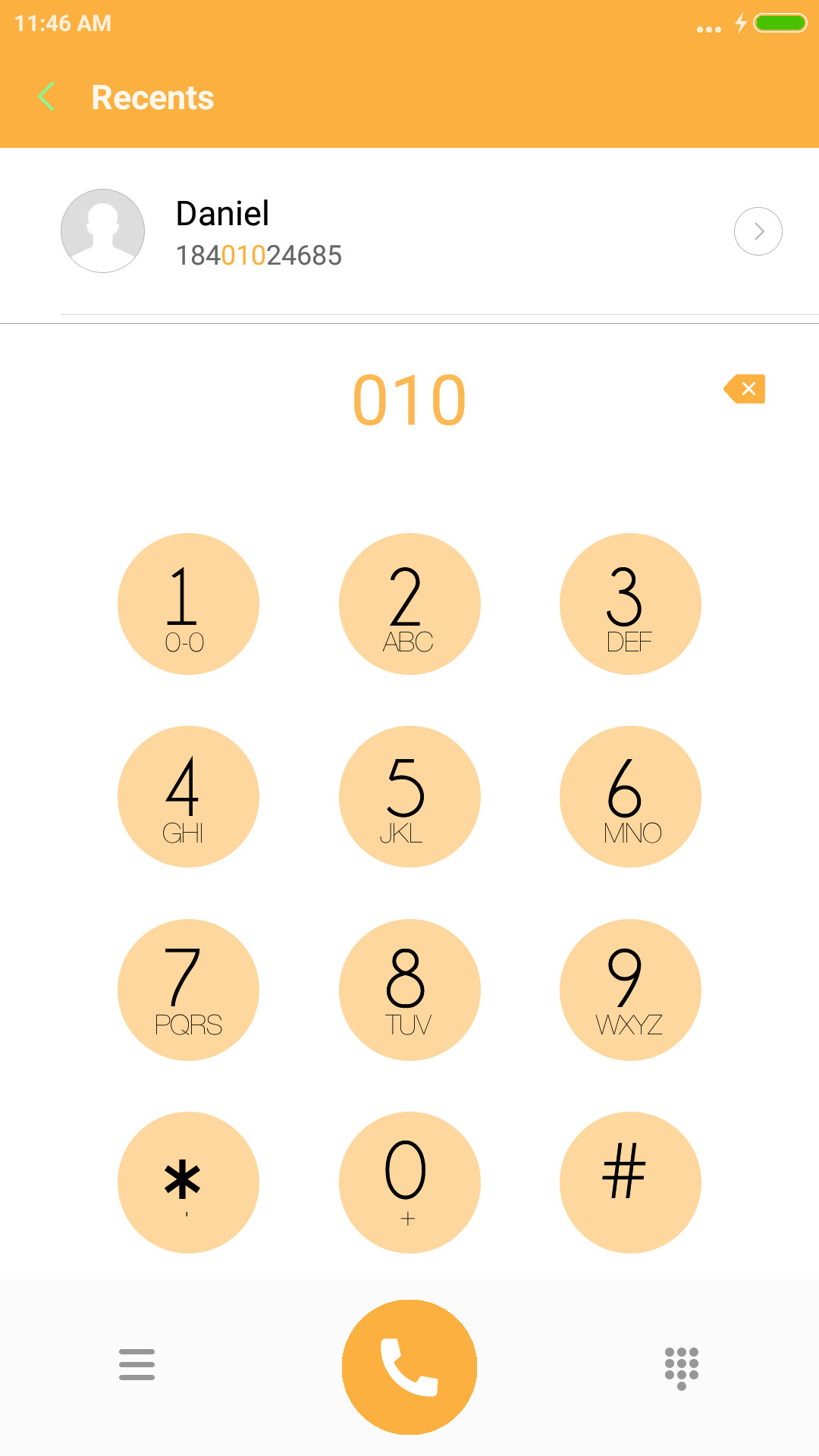This screenshot has width=819, height=1456.
Task: Dial the digit 9
Action: (x=630, y=990)
